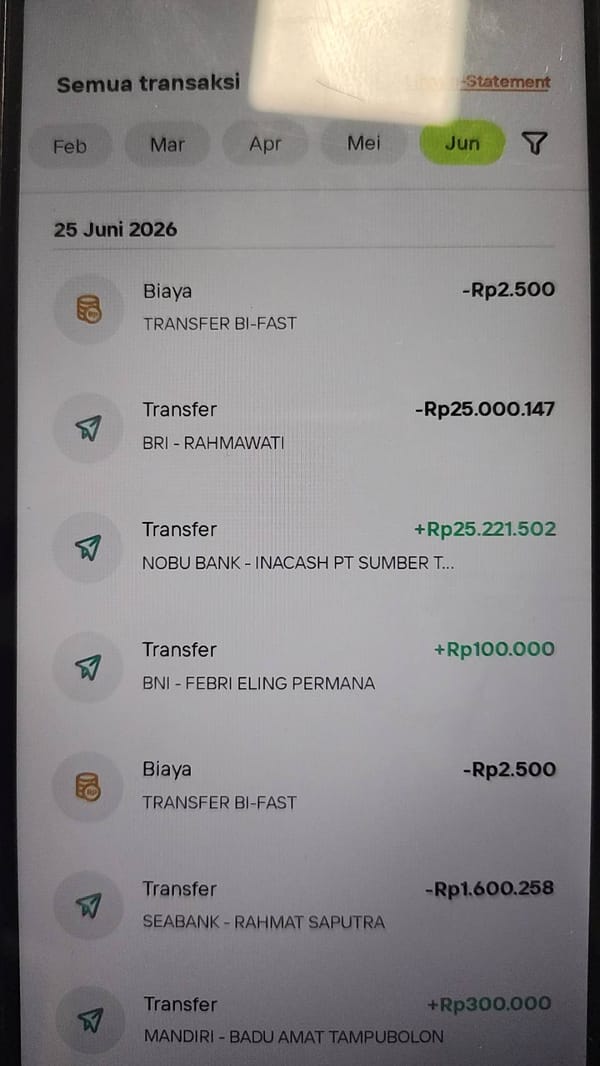Open the transfer to BRI - RAHMAWATI
The height and width of the screenshot is (1066, 600).
point(304,426)
